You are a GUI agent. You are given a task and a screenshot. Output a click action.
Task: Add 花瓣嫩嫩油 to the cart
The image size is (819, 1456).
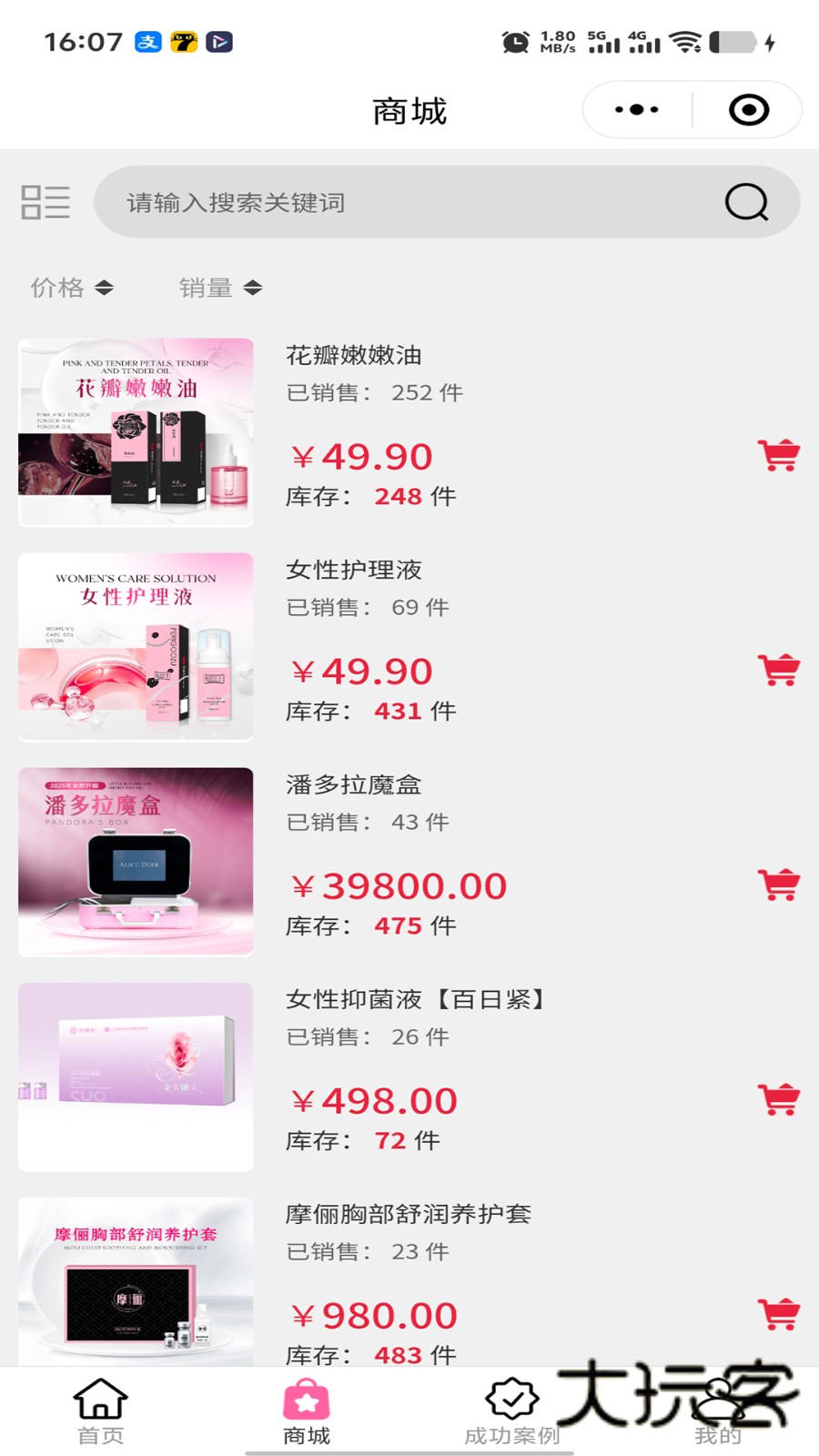779,455
